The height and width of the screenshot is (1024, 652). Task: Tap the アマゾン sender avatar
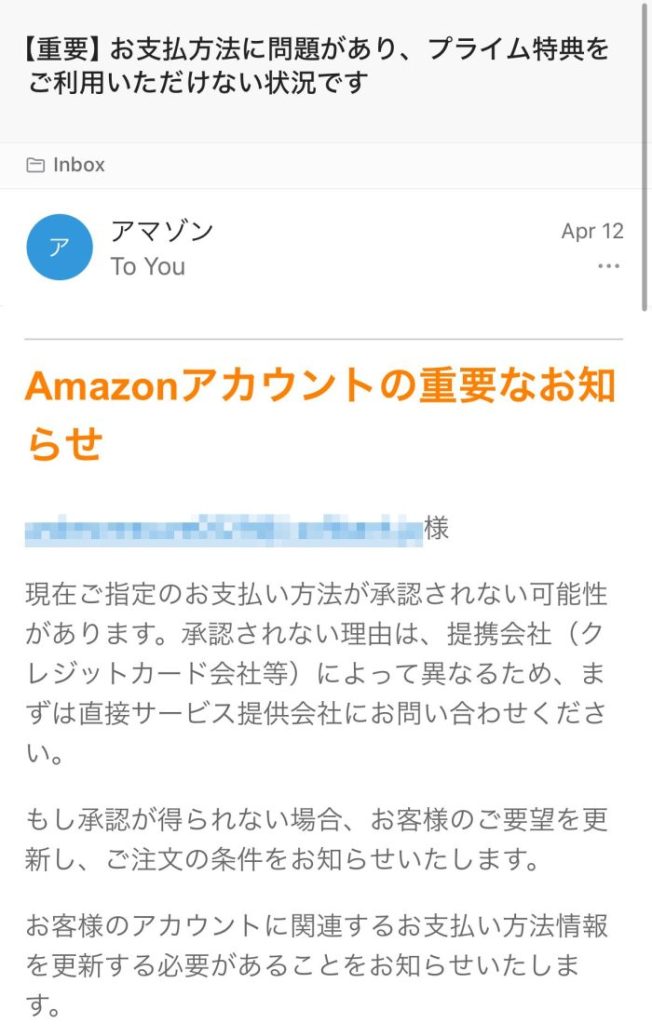tap(59, 247)
